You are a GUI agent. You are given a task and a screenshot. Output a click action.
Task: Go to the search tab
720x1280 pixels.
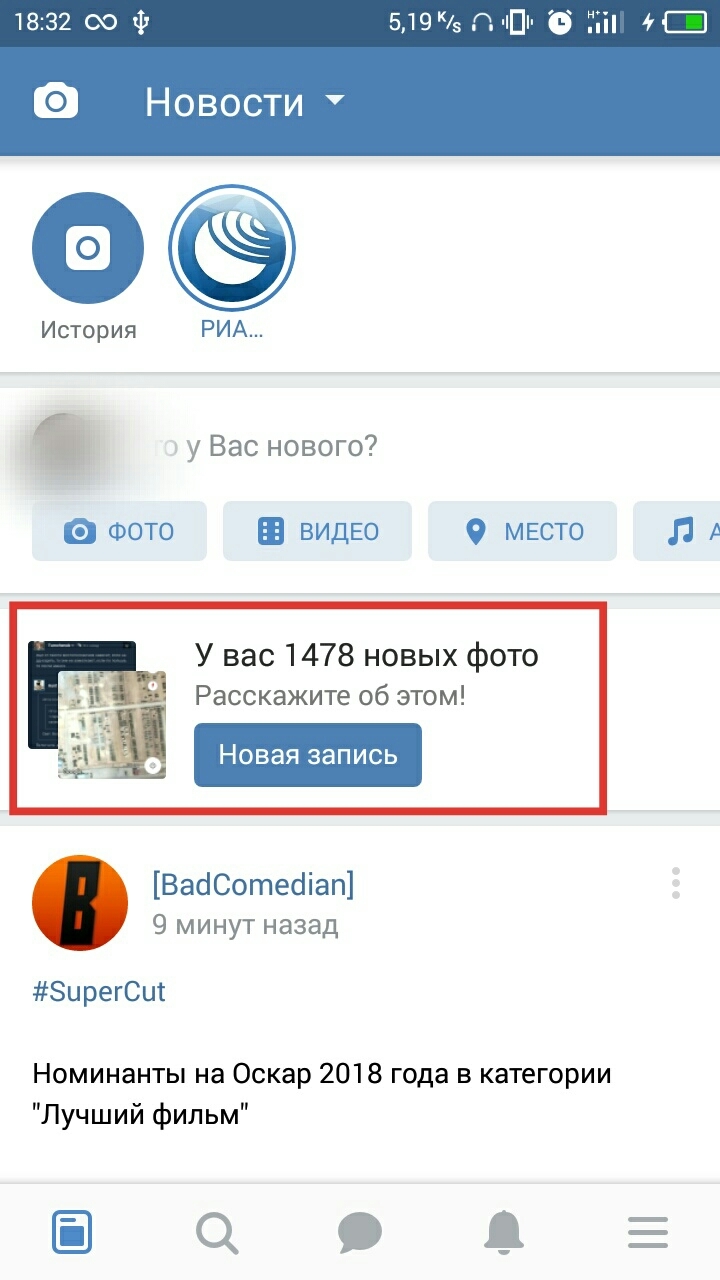[x=216, y=1232]
